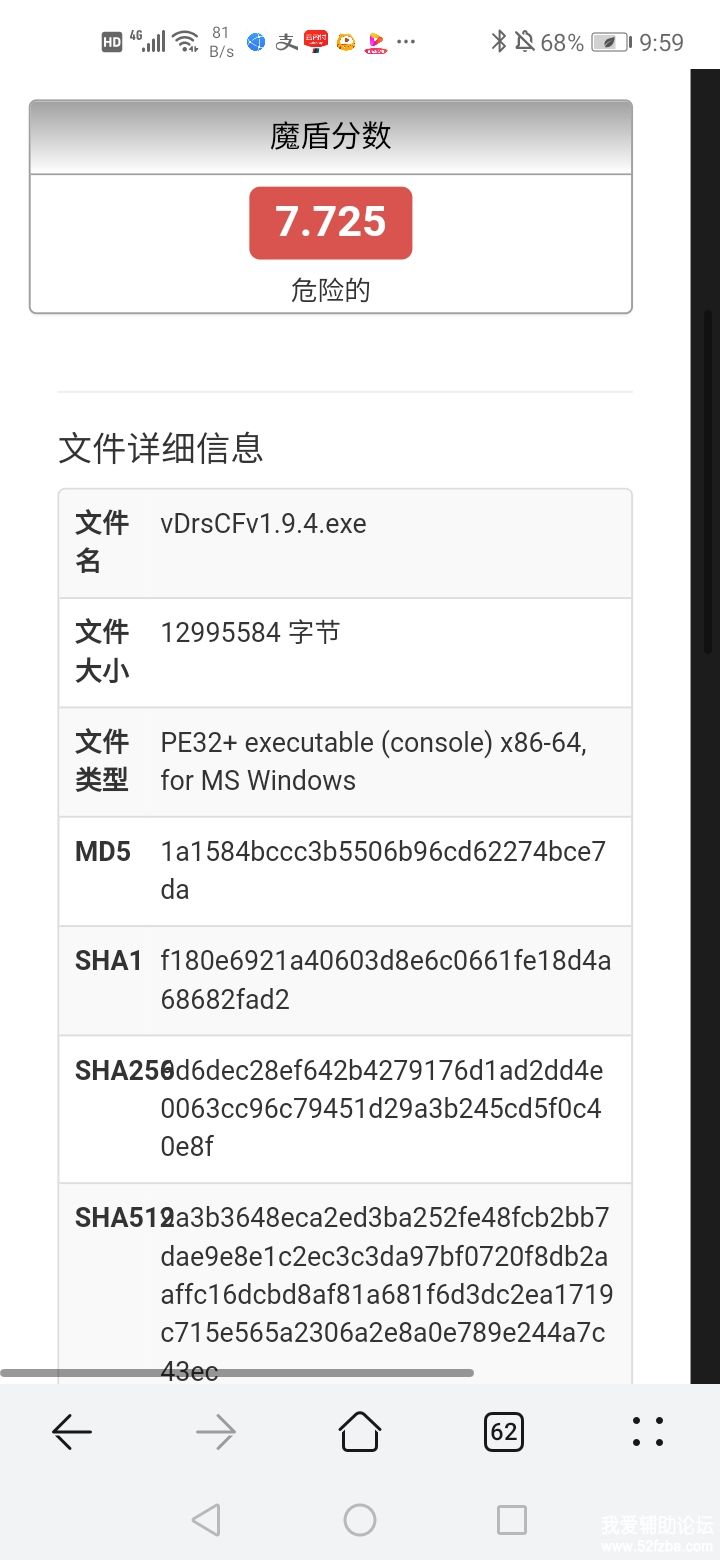Open the browser home page
Image resolution: width=720 pixels, height=1560 pixels.
[x=360, y=1432]
